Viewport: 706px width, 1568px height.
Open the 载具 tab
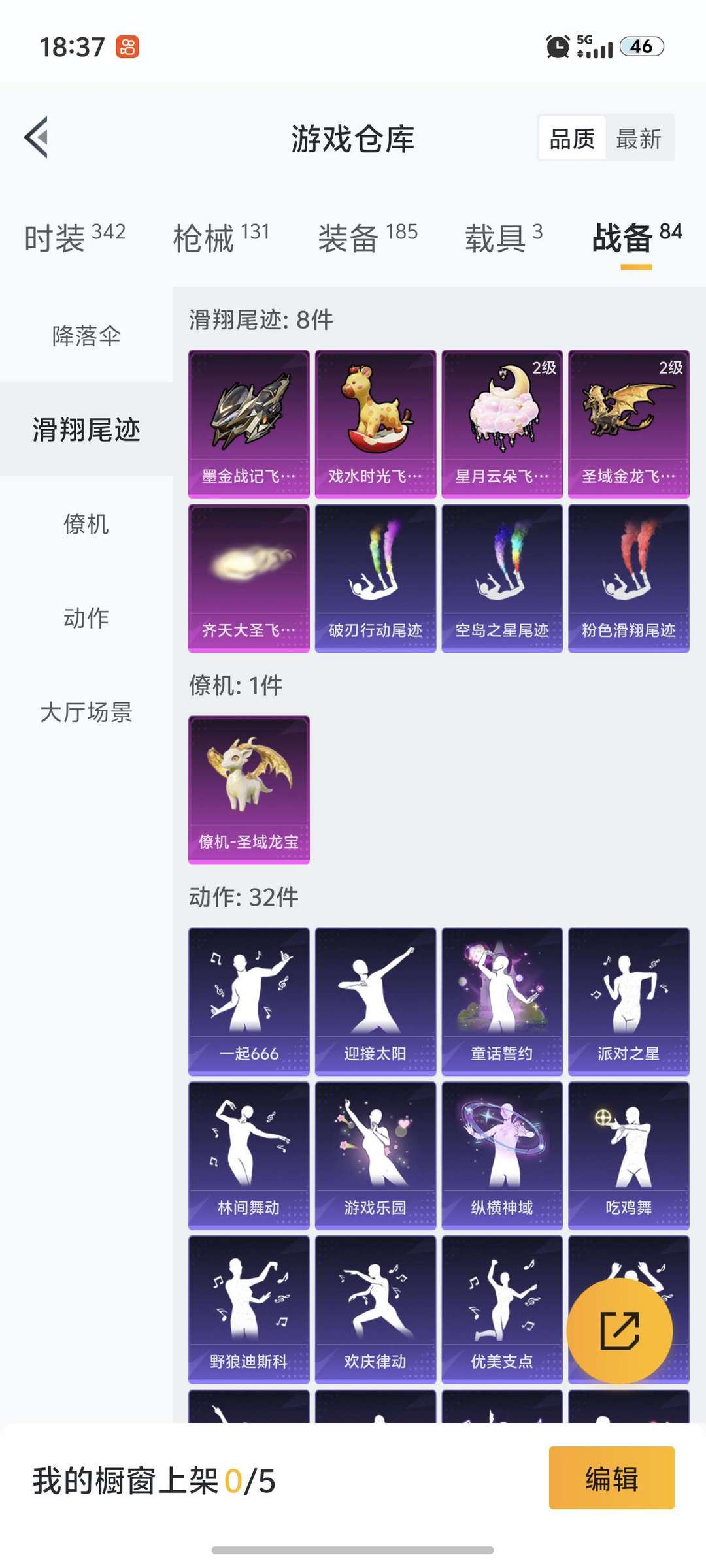[503, 238]
